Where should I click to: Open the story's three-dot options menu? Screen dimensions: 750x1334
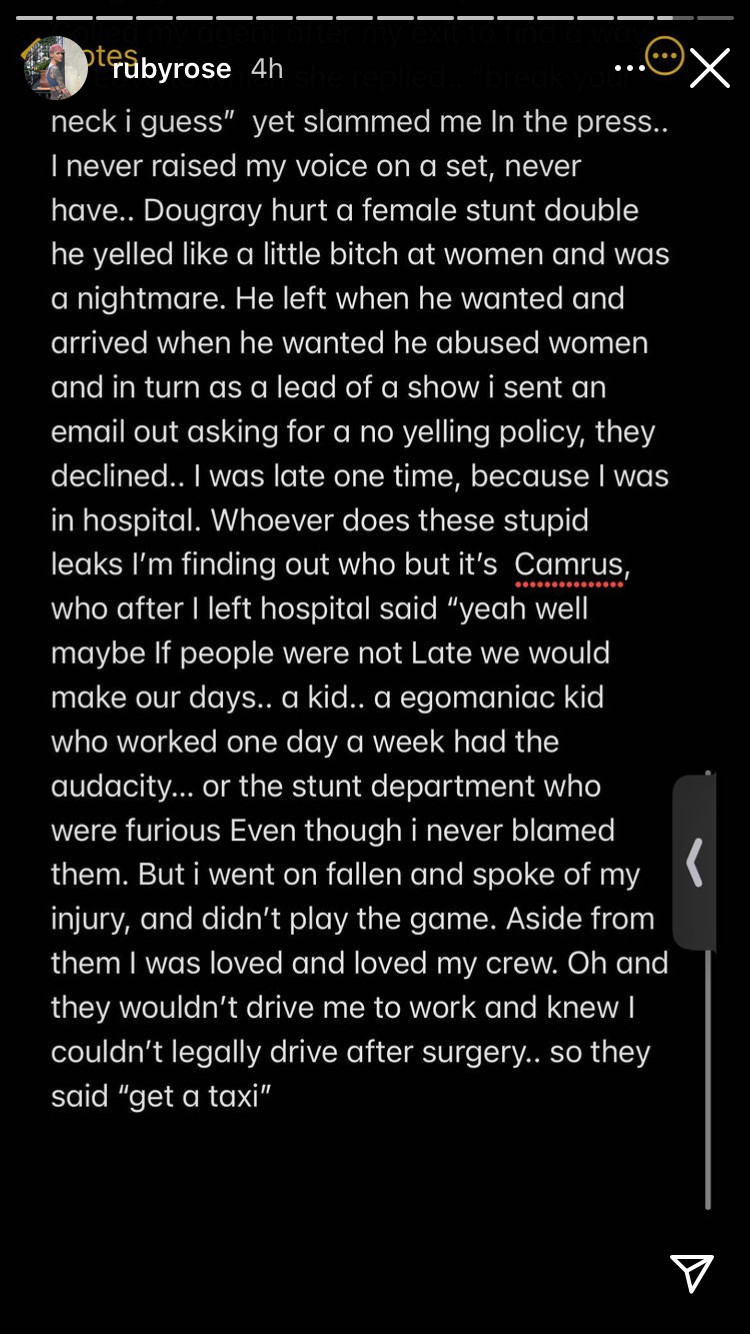(x=630, y=68)
